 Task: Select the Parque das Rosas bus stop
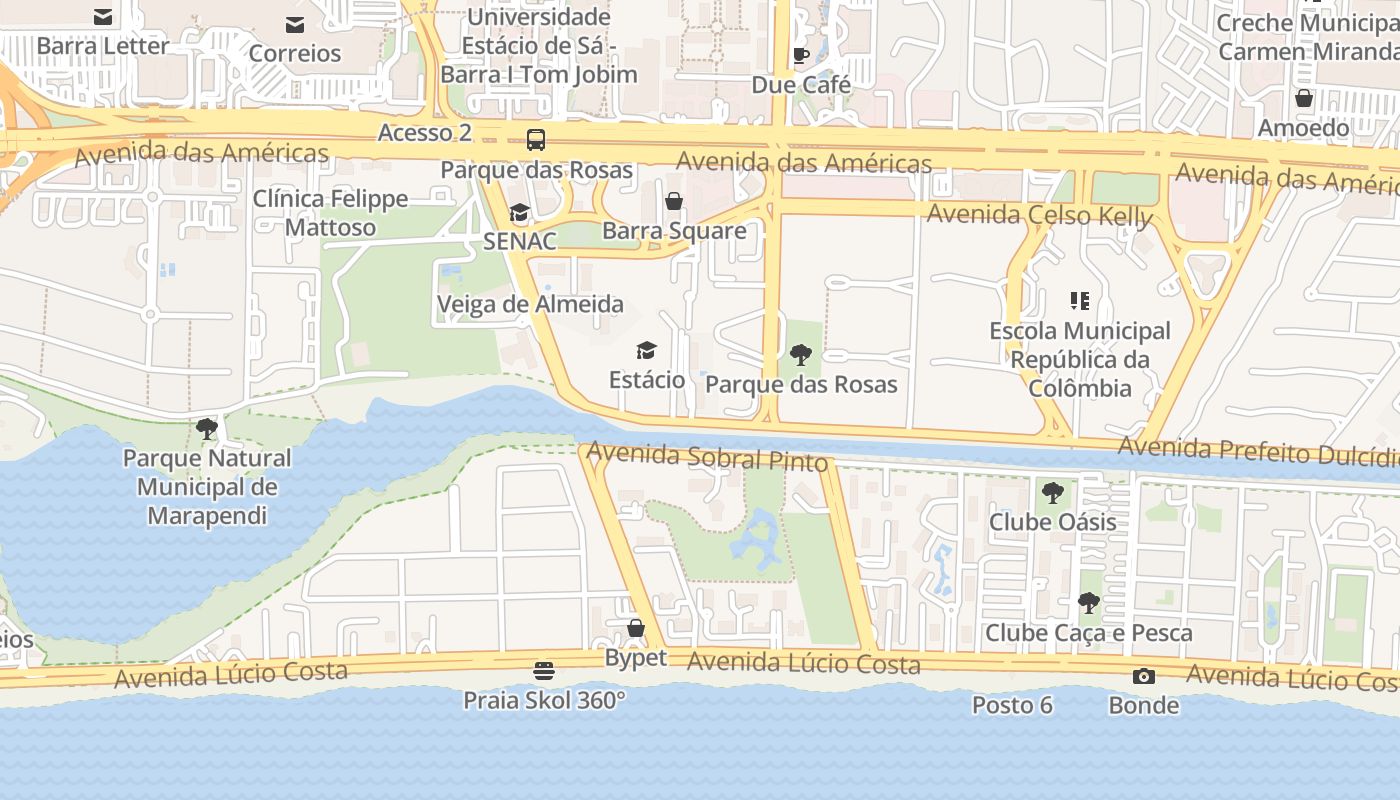coord(536,140)
